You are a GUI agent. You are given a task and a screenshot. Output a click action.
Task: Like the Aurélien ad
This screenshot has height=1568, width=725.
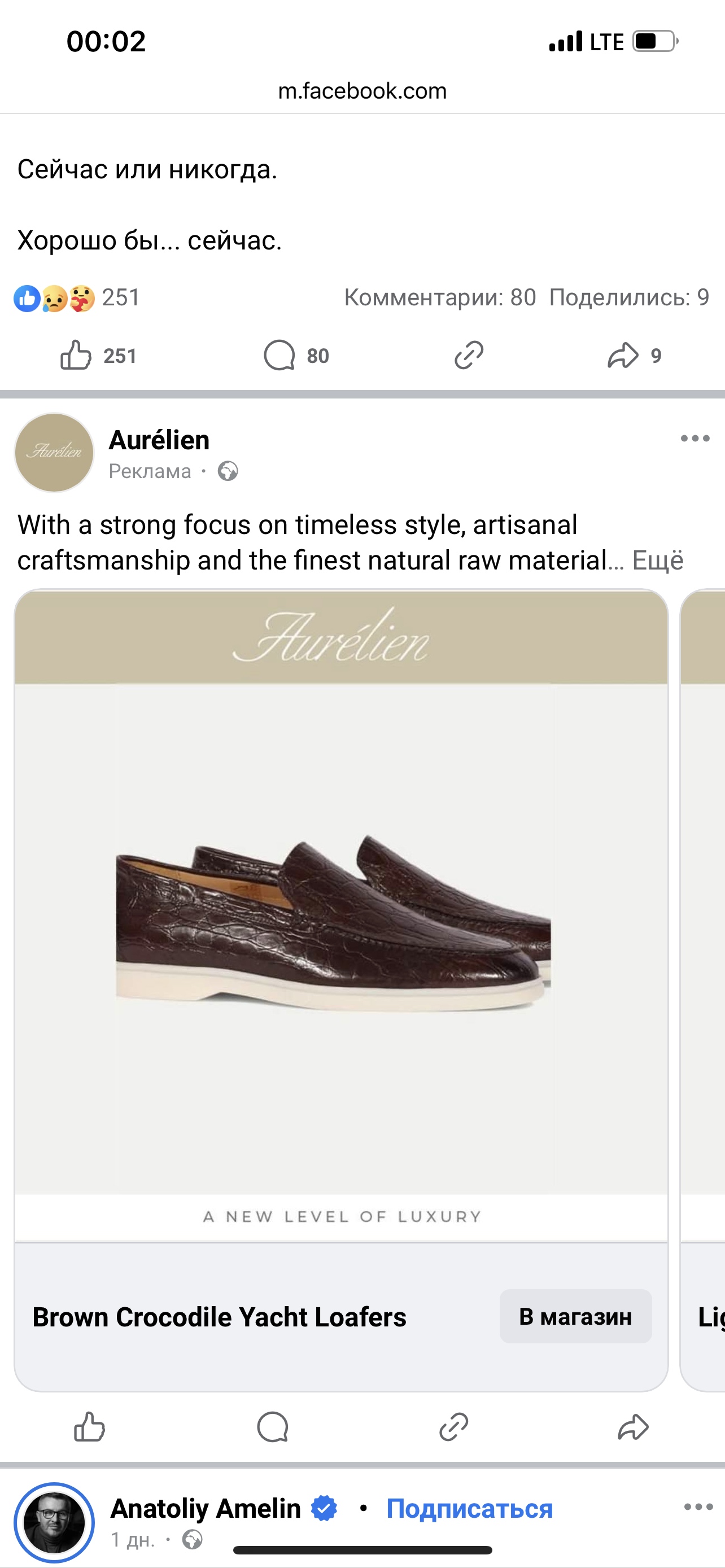(89, 1427)
